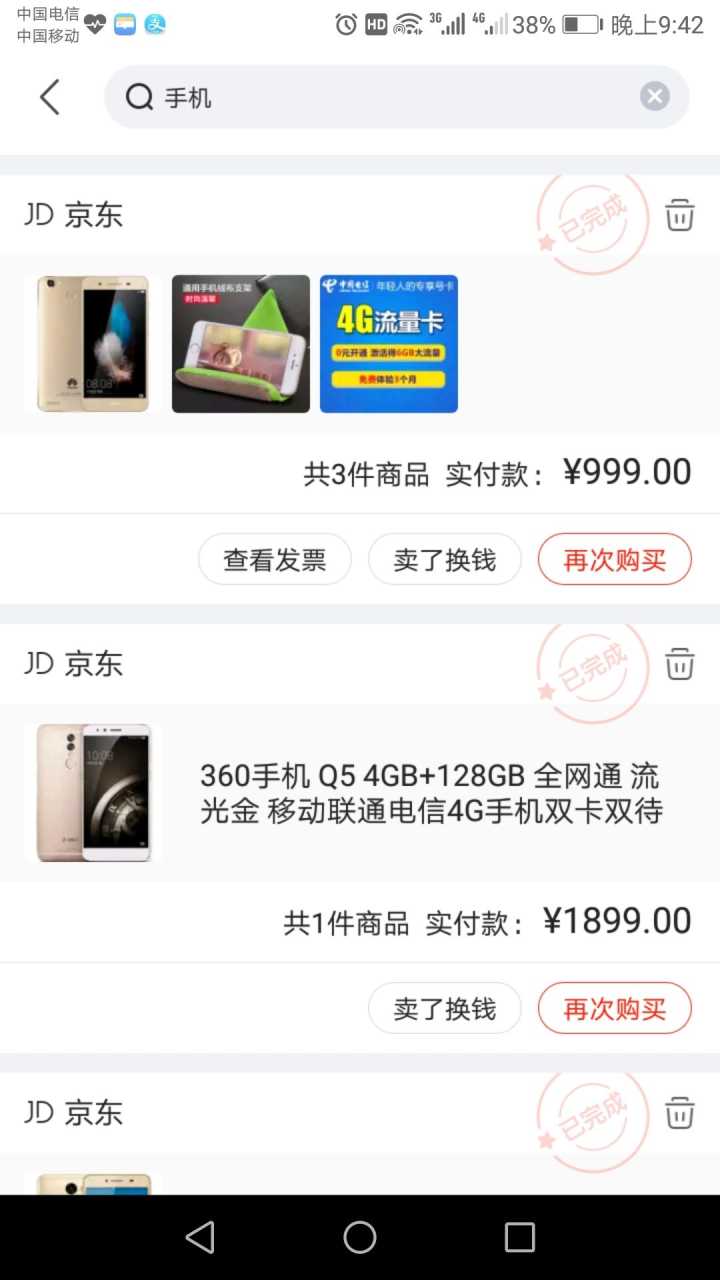Tap the search field containing 手机
The height and width of the screenshot is (1280, 720).
click(390, 97)
